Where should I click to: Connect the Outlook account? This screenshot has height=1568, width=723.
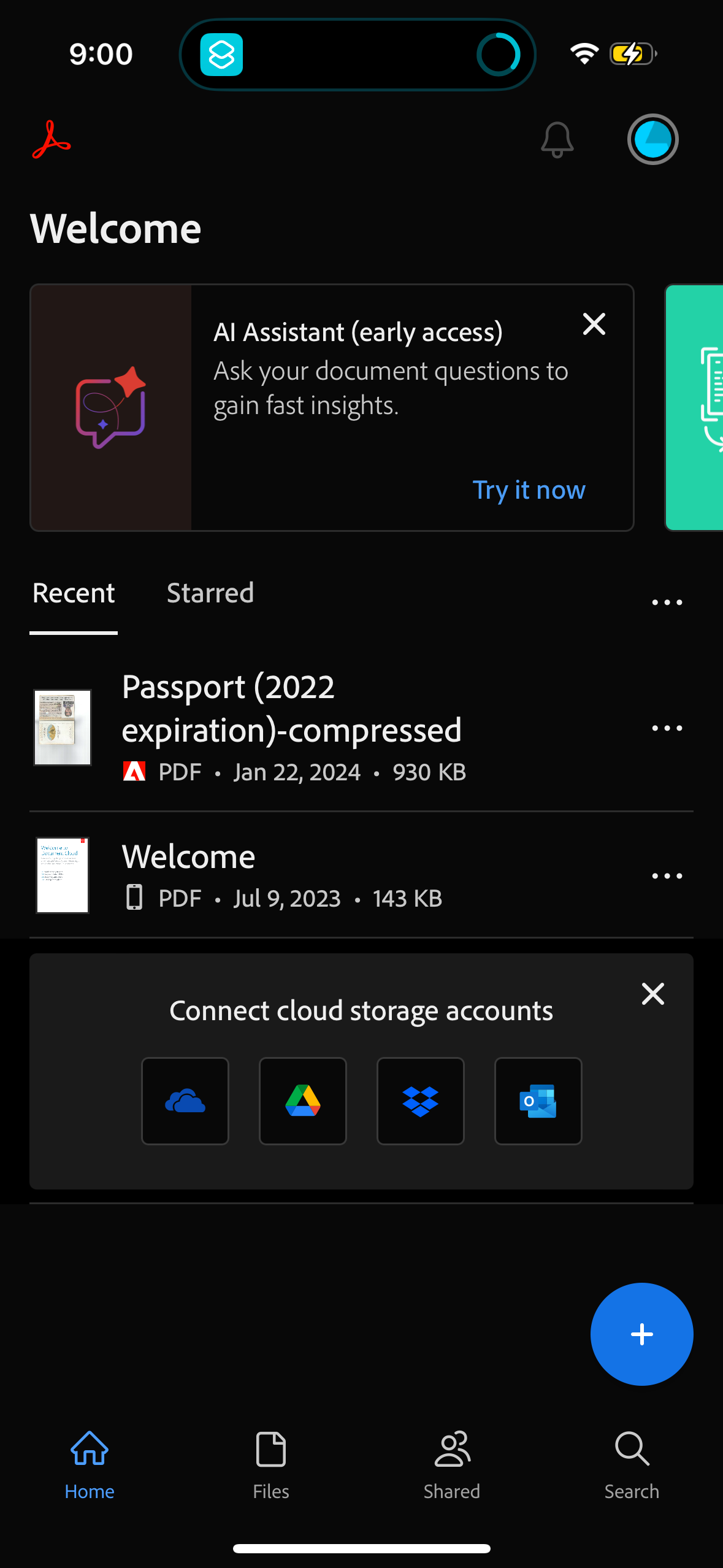(538, 1101)
